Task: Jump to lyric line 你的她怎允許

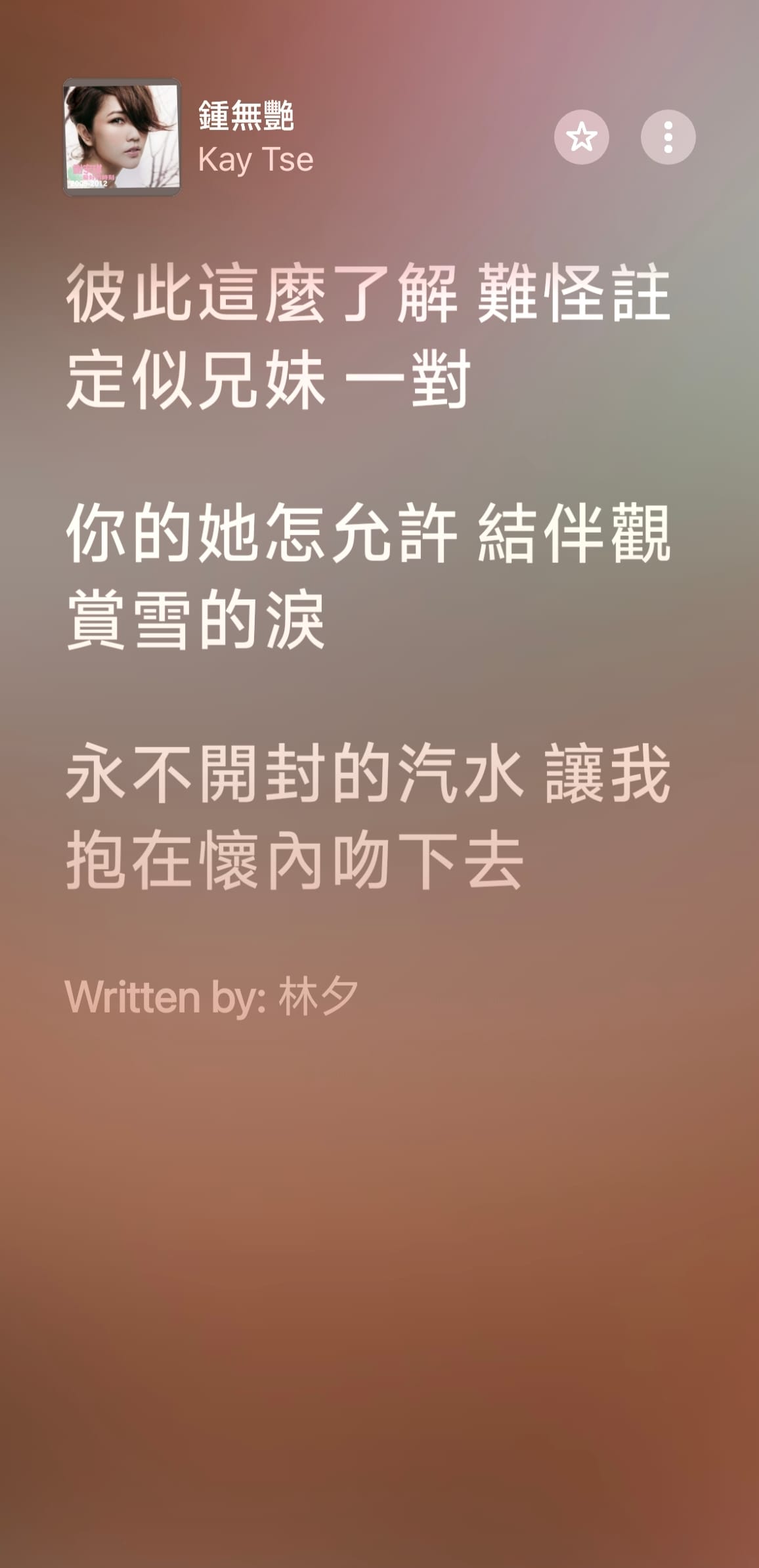Action: click(x=368, y=575)
